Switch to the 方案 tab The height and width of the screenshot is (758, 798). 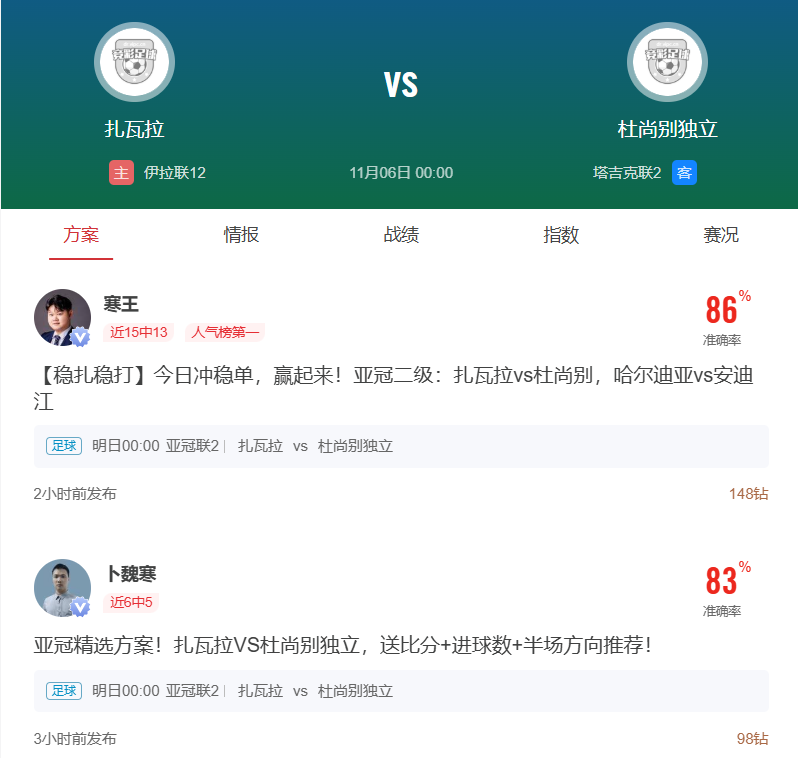tap(81, 235)
